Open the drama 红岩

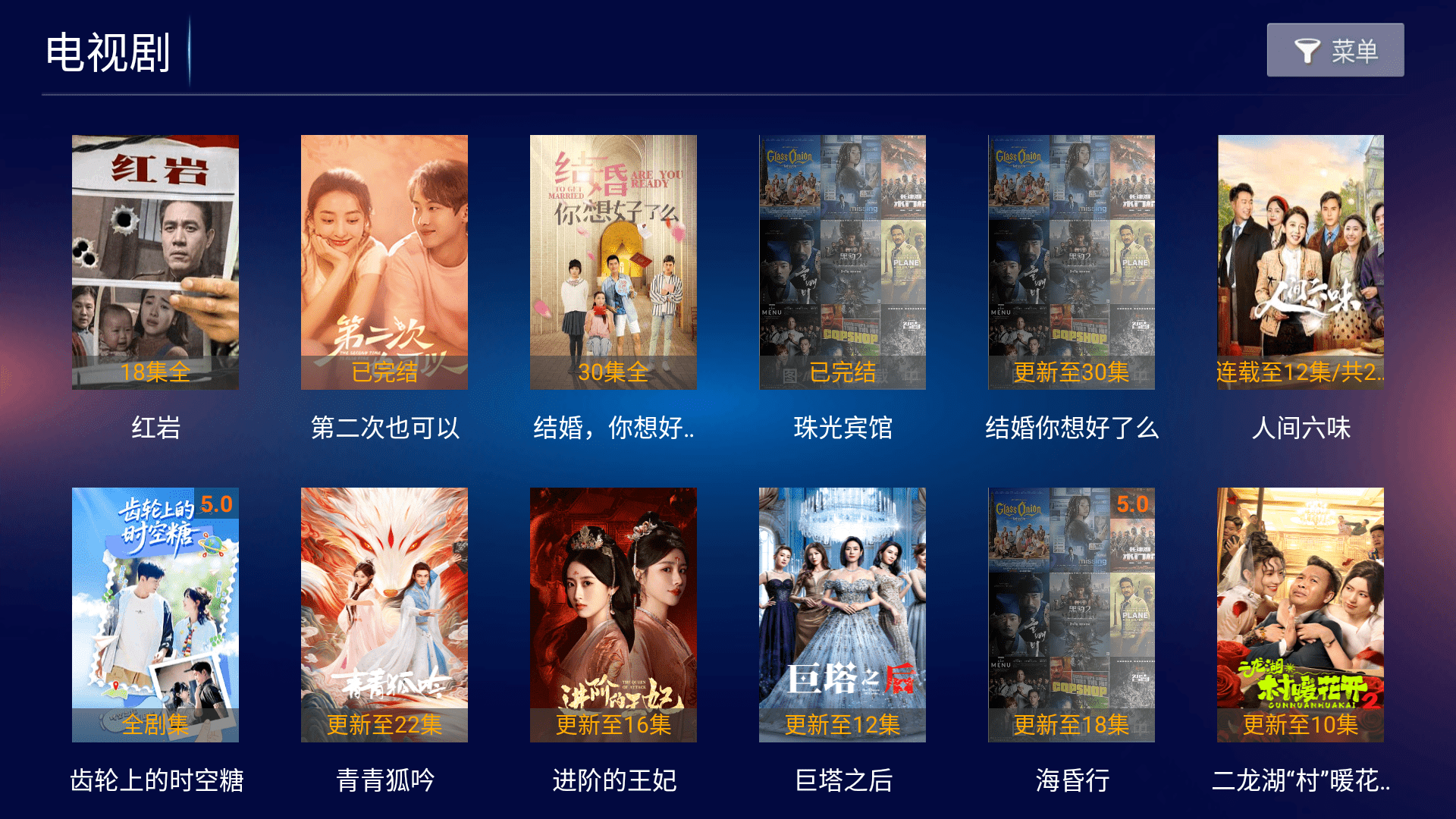(x=155, y=262)
